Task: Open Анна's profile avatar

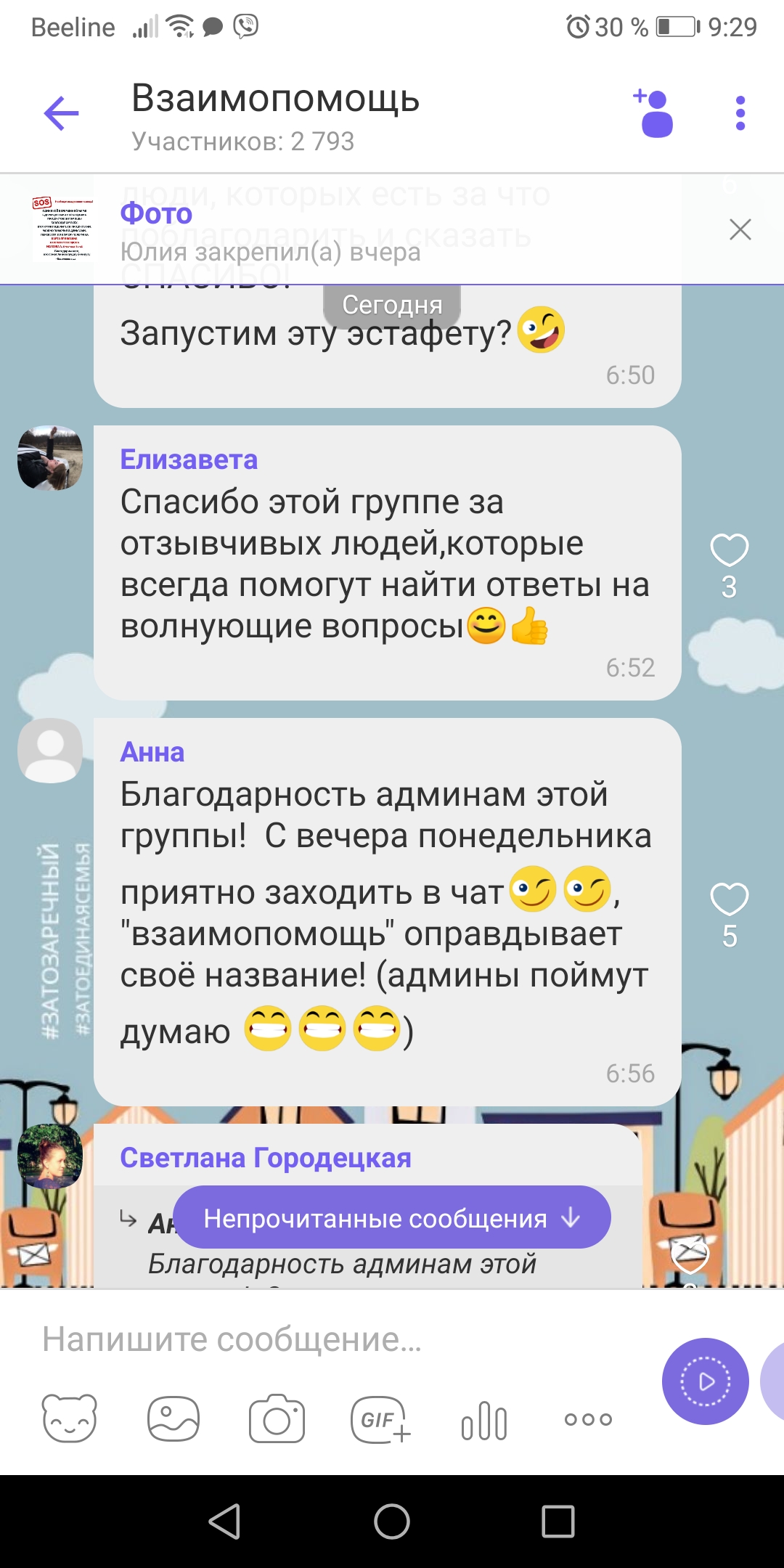Action: [x=50, y=751]
